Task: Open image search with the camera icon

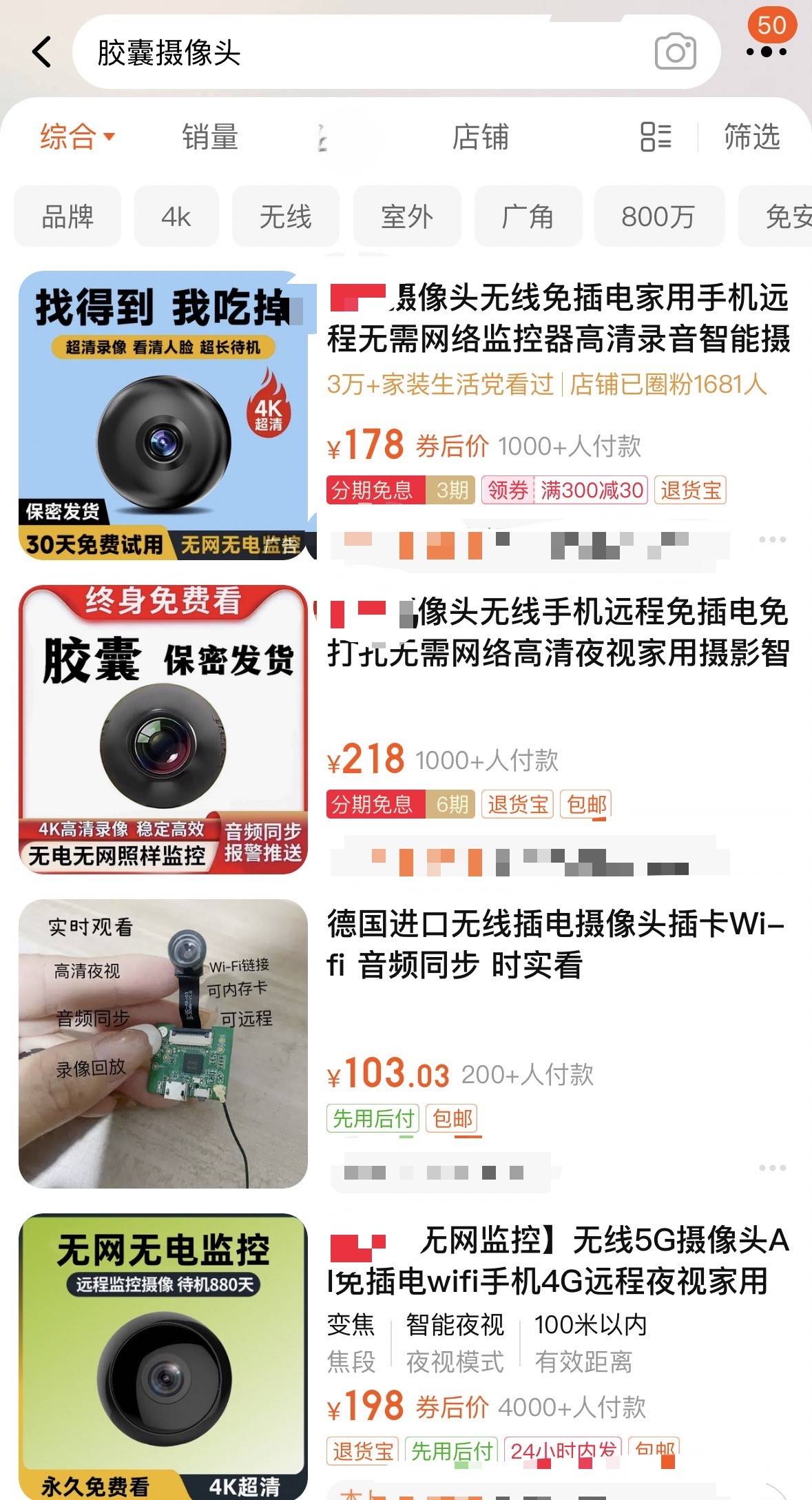Action: (675, 50)
